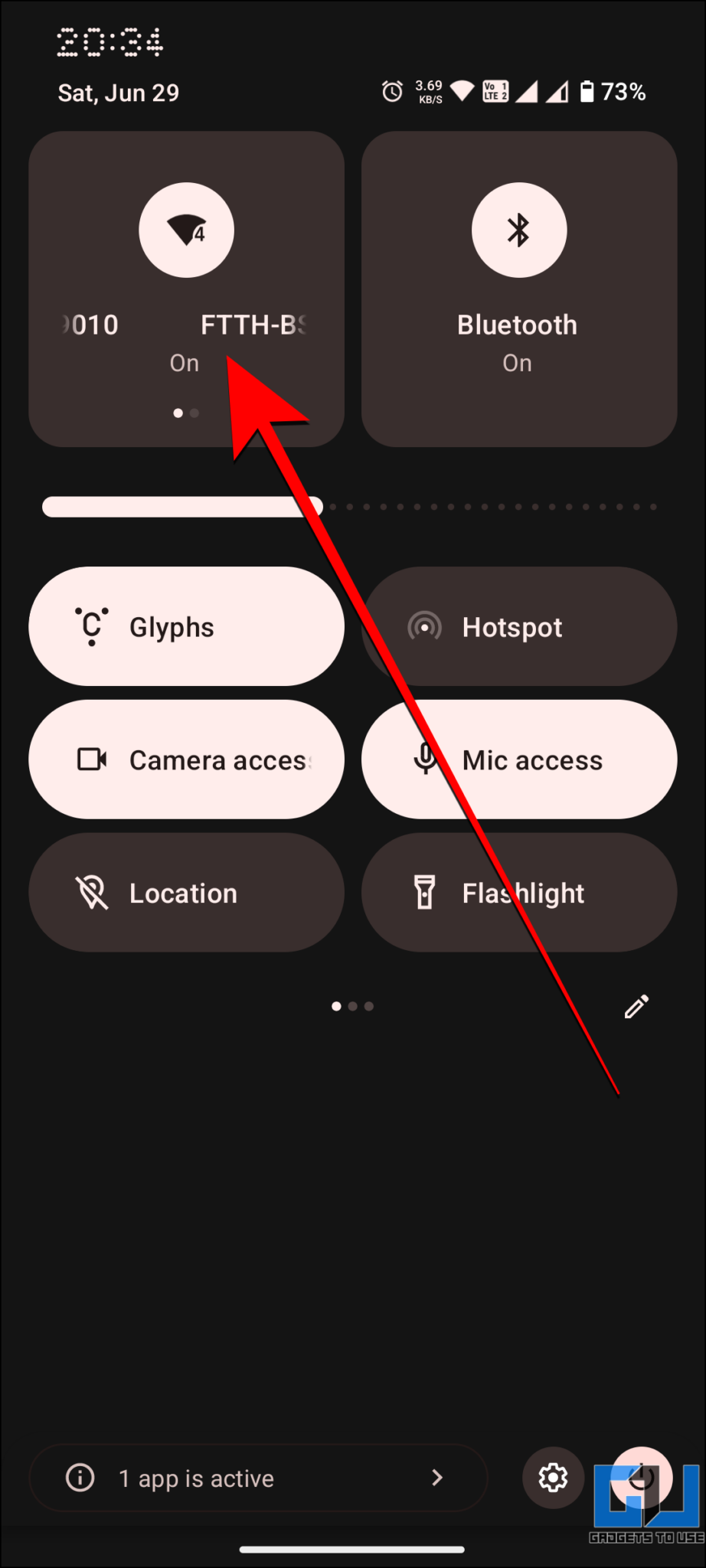Open second page of quick settings dots
The height and width of the screenshot is (1568, 706).
353,1006
